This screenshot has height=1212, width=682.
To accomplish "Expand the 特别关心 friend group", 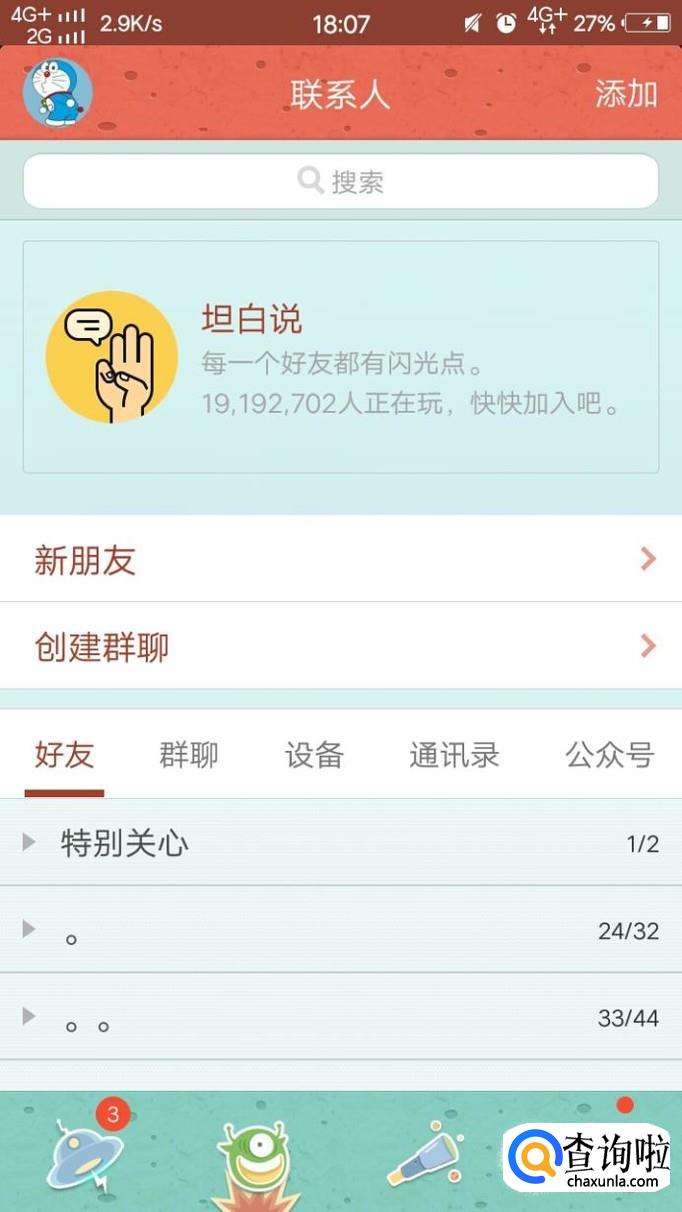I will pos(341,843).
